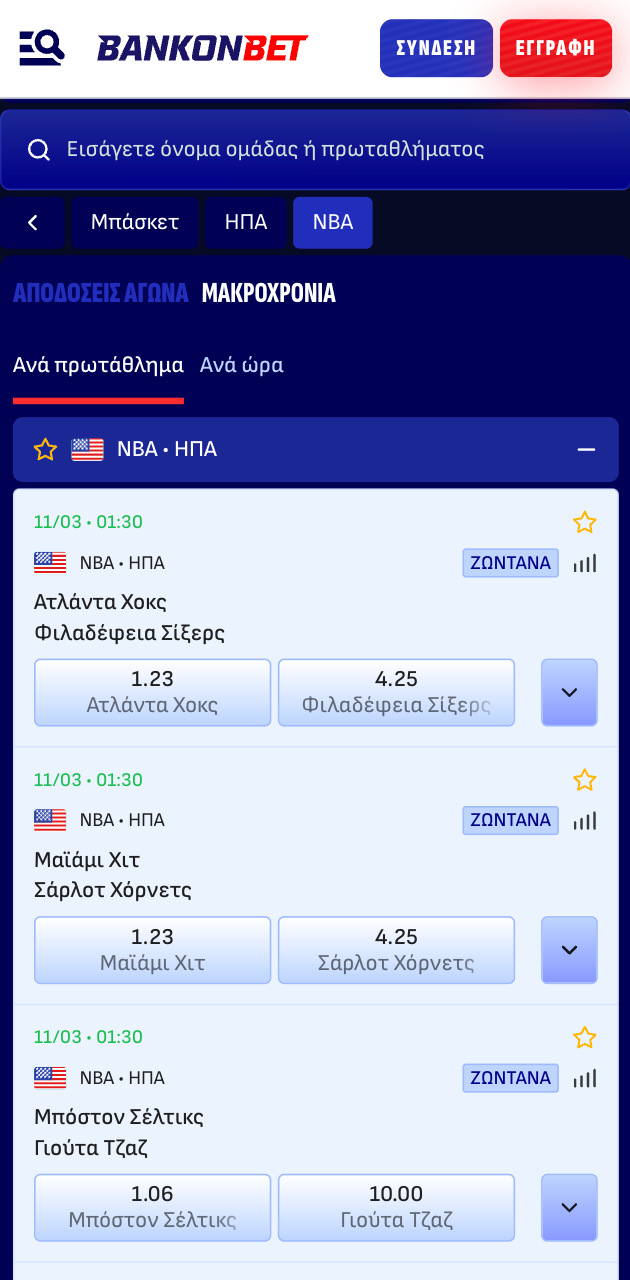Viewport: 630px width, 1280px height.
Task: Tap the ΣΥΝΔΕΣΗ login button
Action: click(436, 48)
